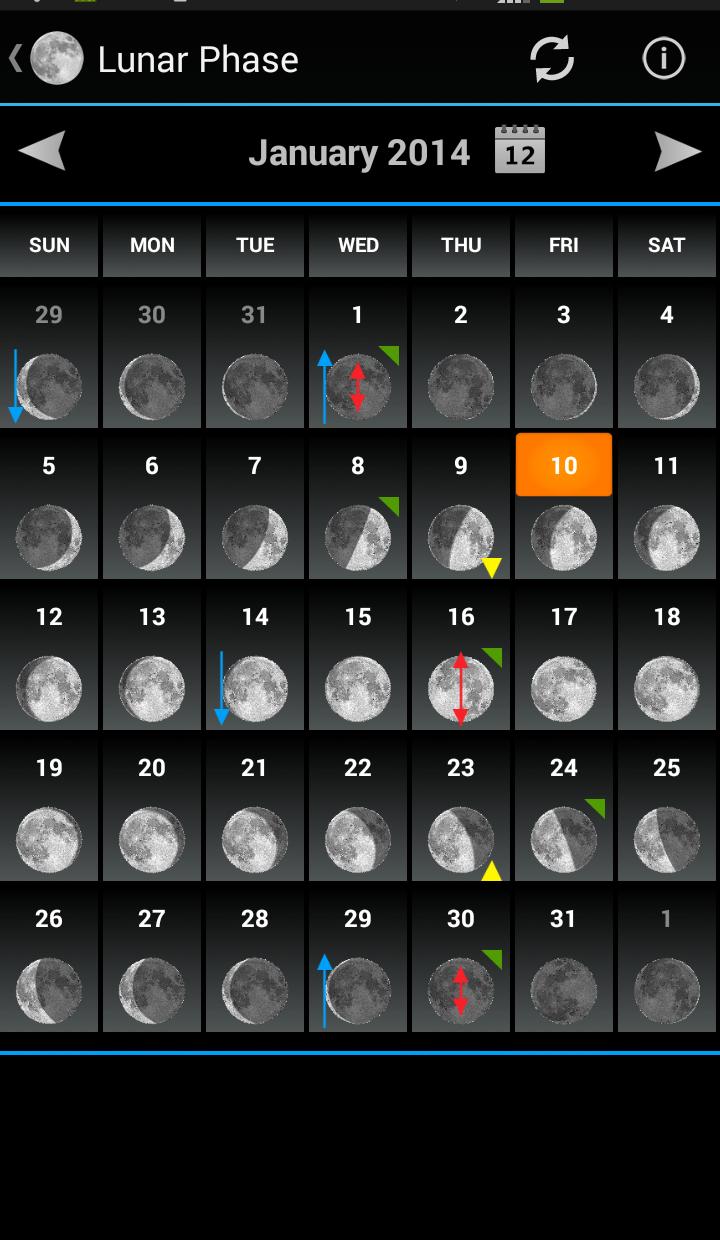Tap the January 2014 month title
Image resolution: width=720 pixels, height=1240 pixels.
click(360, 152)
